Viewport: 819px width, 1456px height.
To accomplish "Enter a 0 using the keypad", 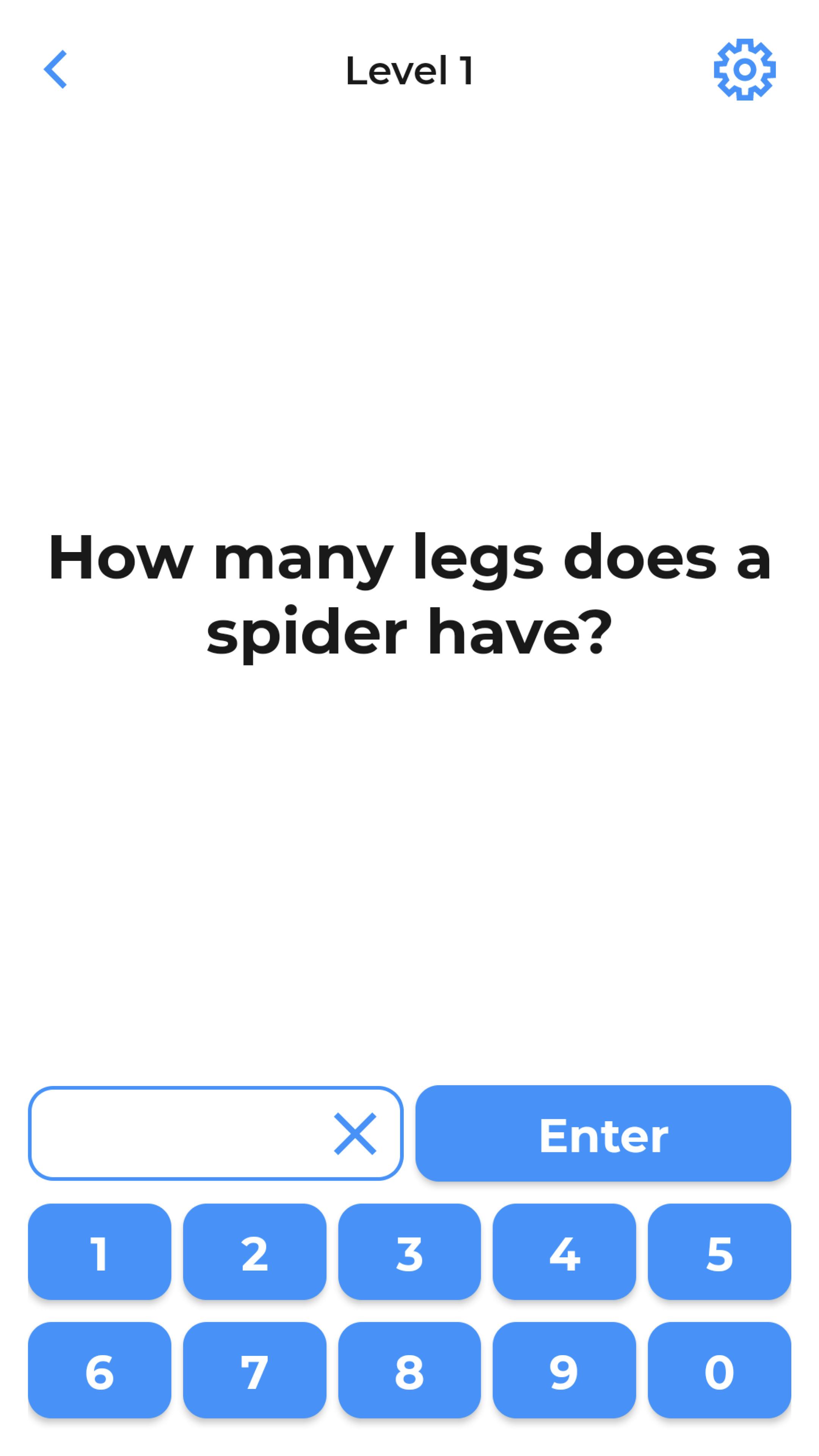I will (719, 1370).
